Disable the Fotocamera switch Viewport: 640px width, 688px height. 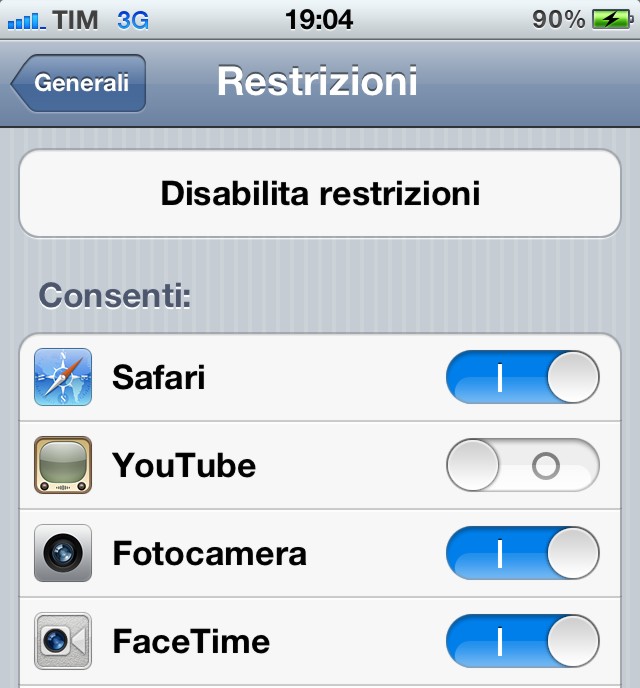[x=522, y=554]
